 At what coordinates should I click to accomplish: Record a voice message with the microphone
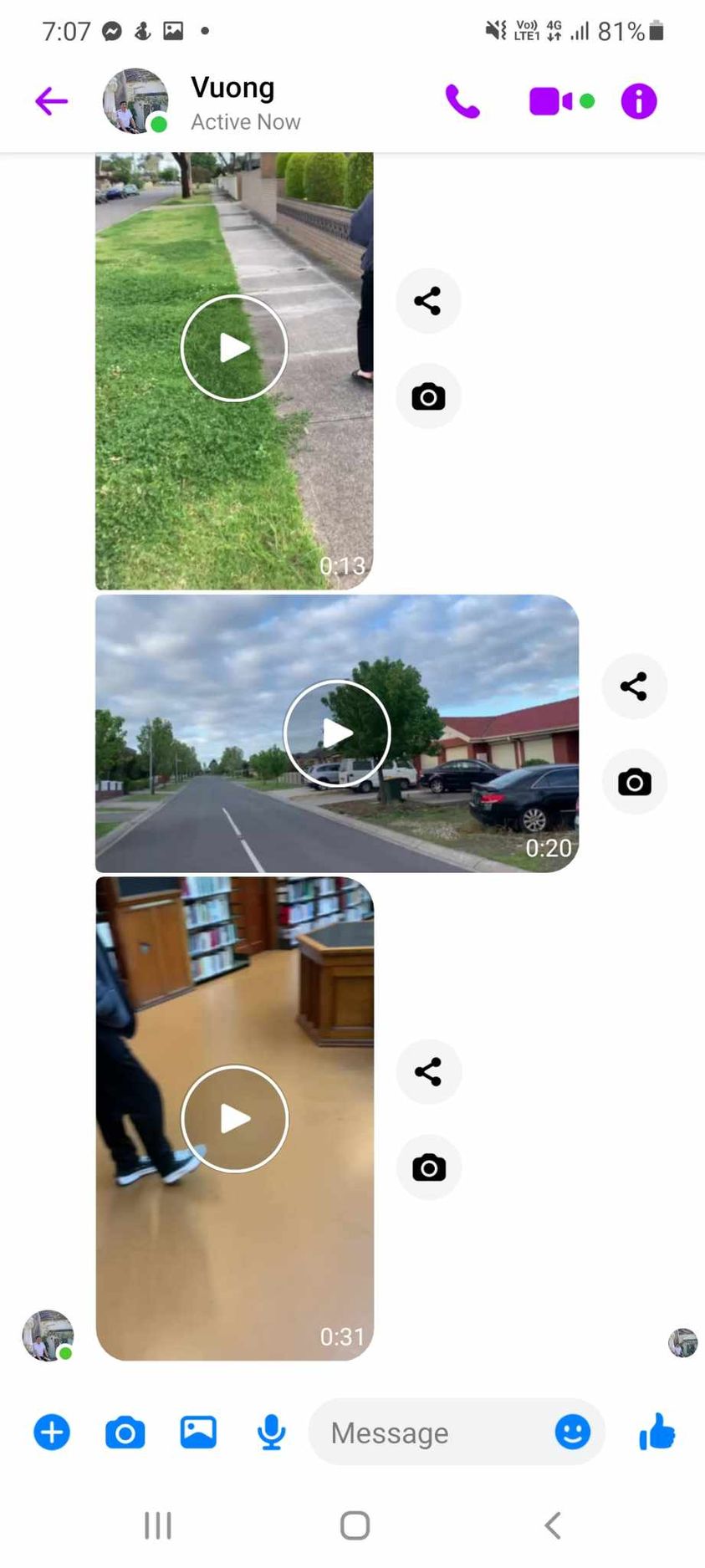click(271, 1433)
